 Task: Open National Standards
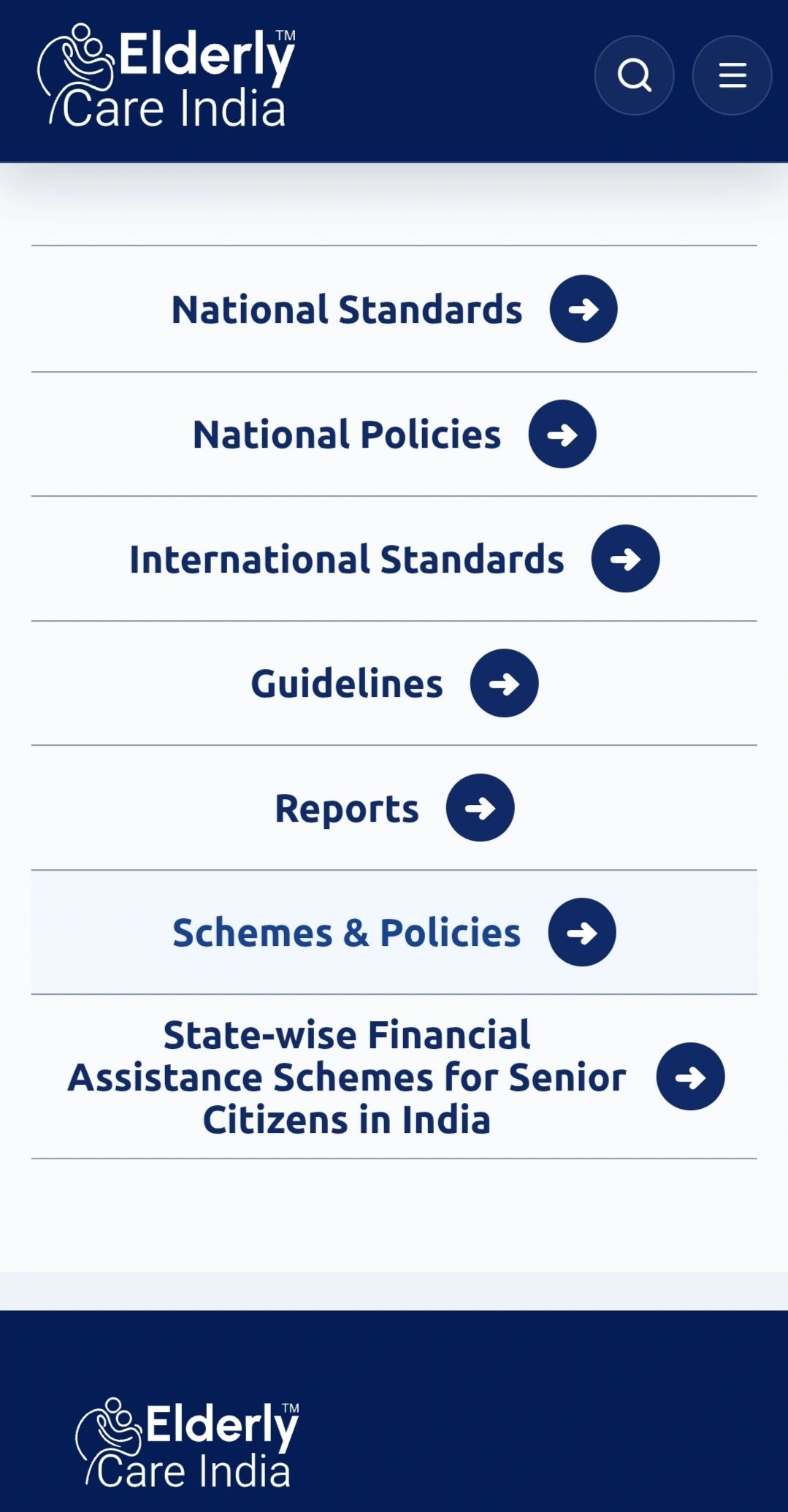click(x=394, y=309)
